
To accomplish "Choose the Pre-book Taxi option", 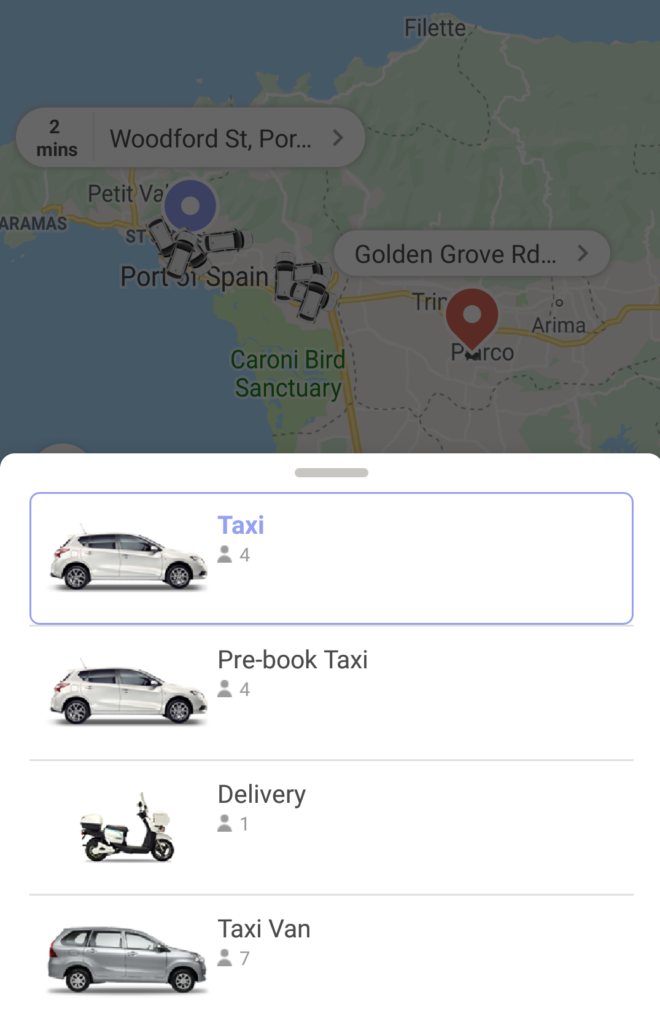I will pyautogui.click(x=330, y=692).
